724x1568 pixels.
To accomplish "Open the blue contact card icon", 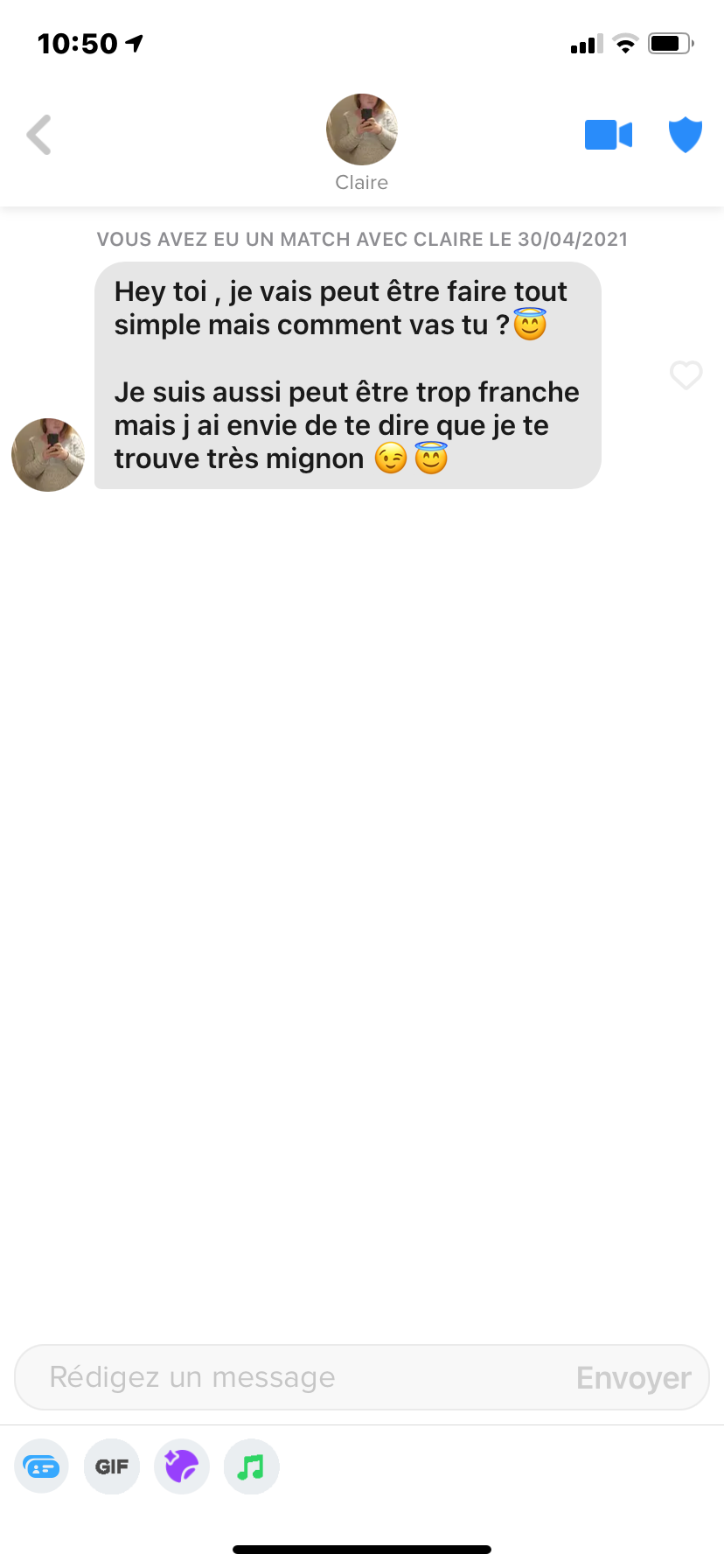I will [42, 1466].
